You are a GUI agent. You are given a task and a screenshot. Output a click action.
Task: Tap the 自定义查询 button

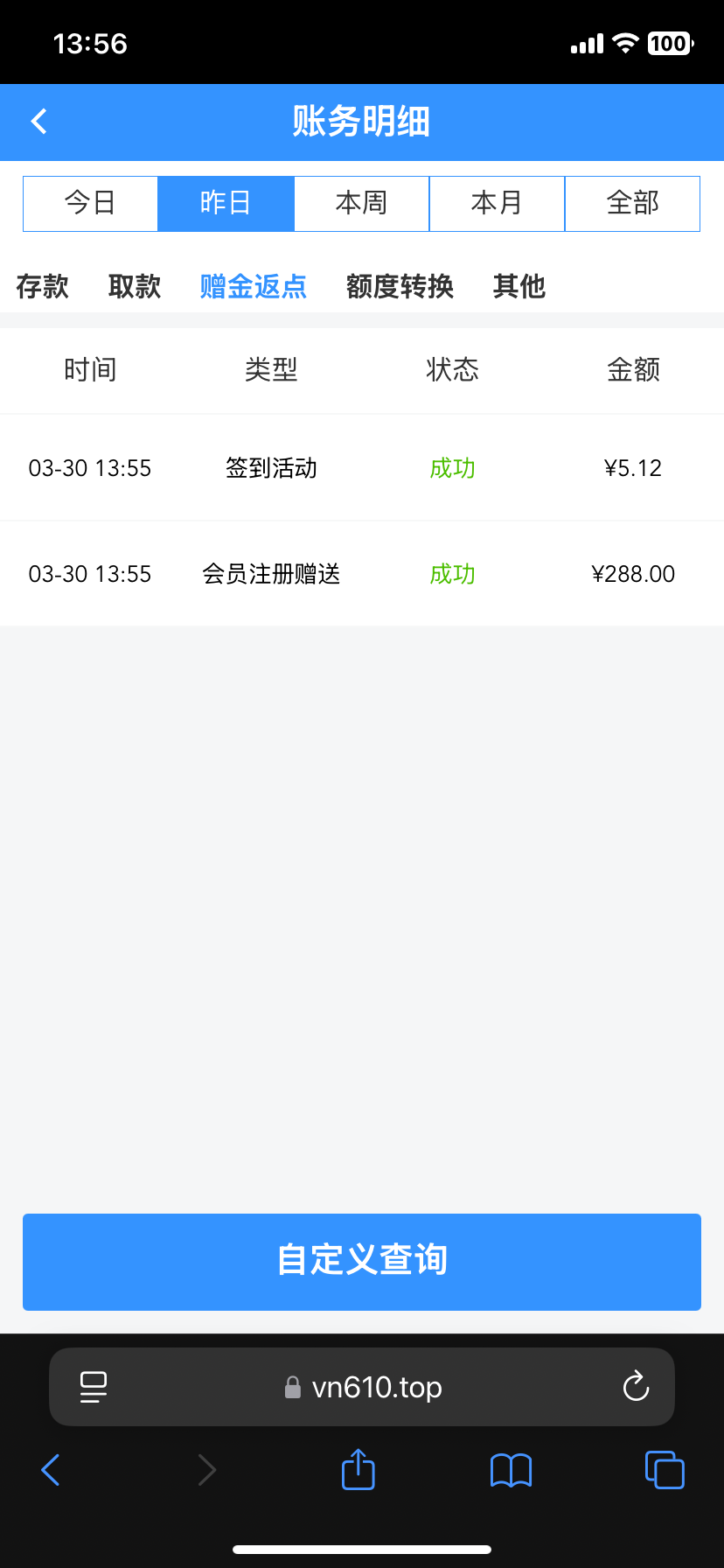coord(362,1262)
